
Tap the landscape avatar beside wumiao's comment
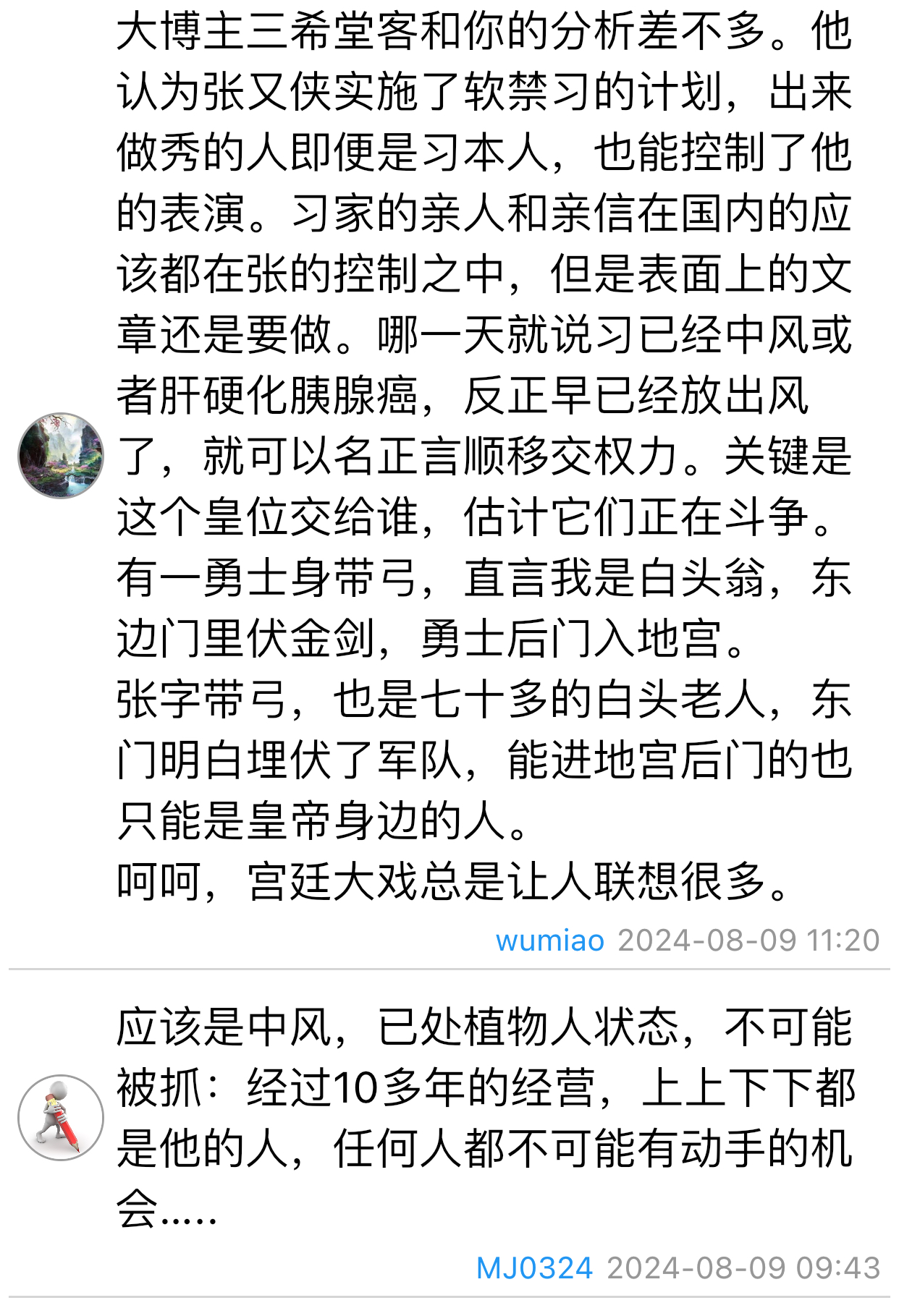(x=61, y=456)
